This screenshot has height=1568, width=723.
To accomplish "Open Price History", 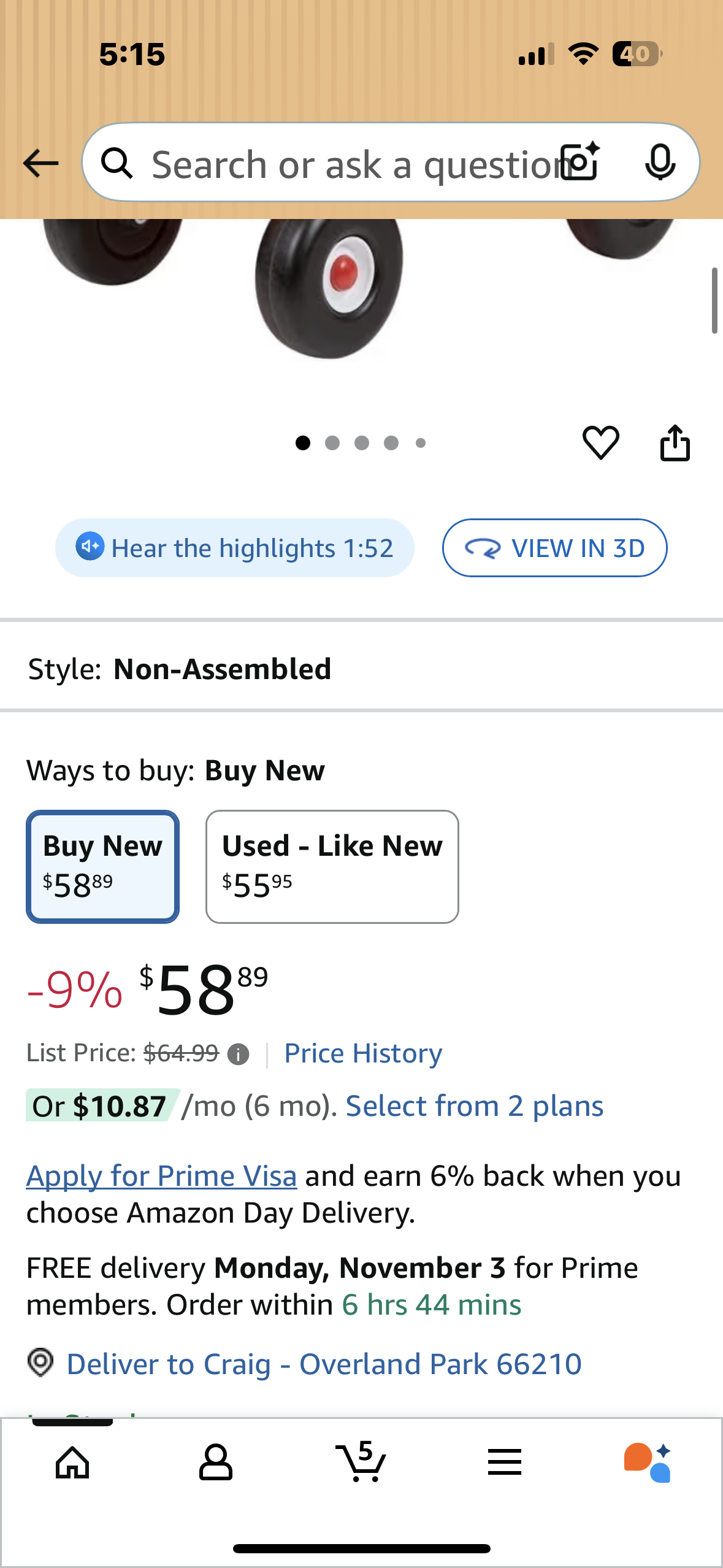I will (363, 1053).
